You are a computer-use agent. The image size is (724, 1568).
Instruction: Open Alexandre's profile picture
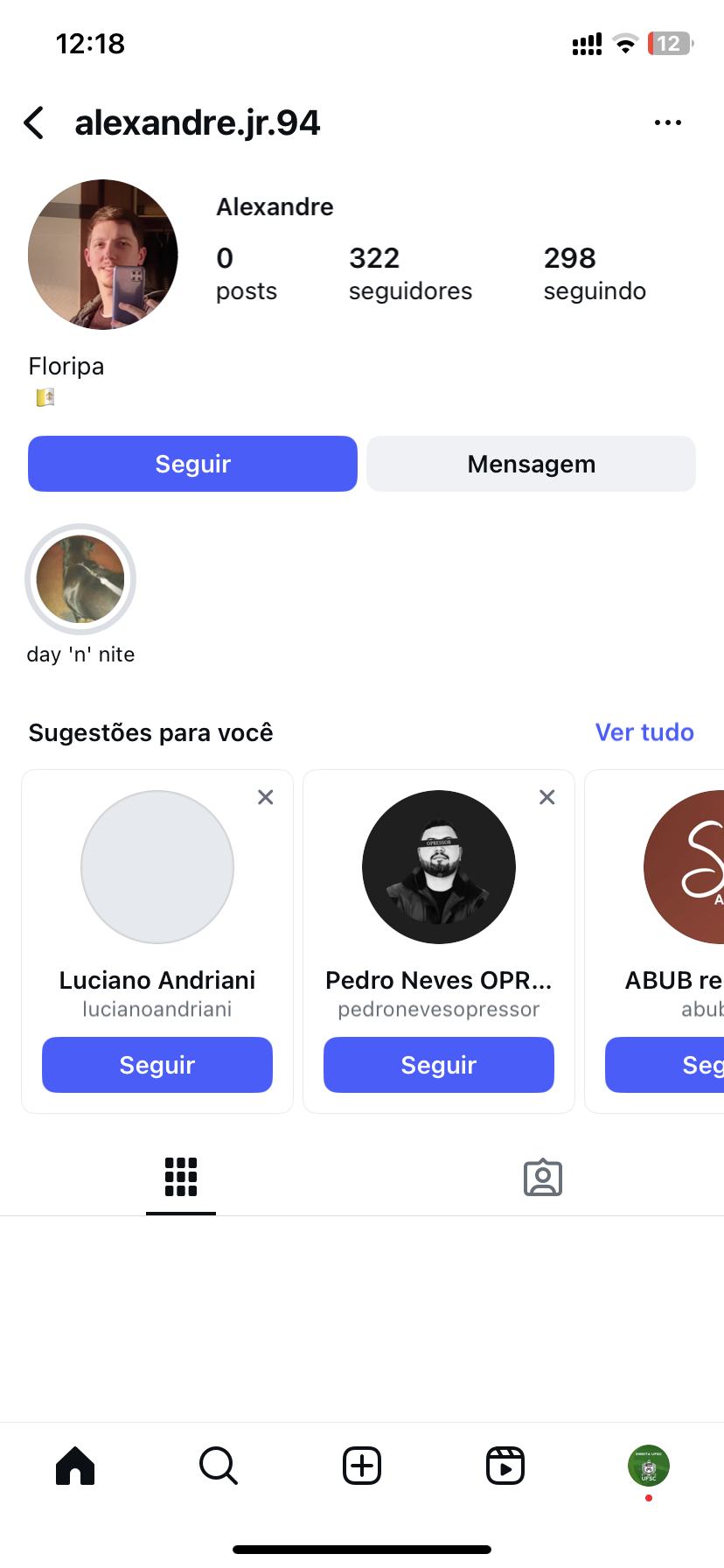(103, 255)
